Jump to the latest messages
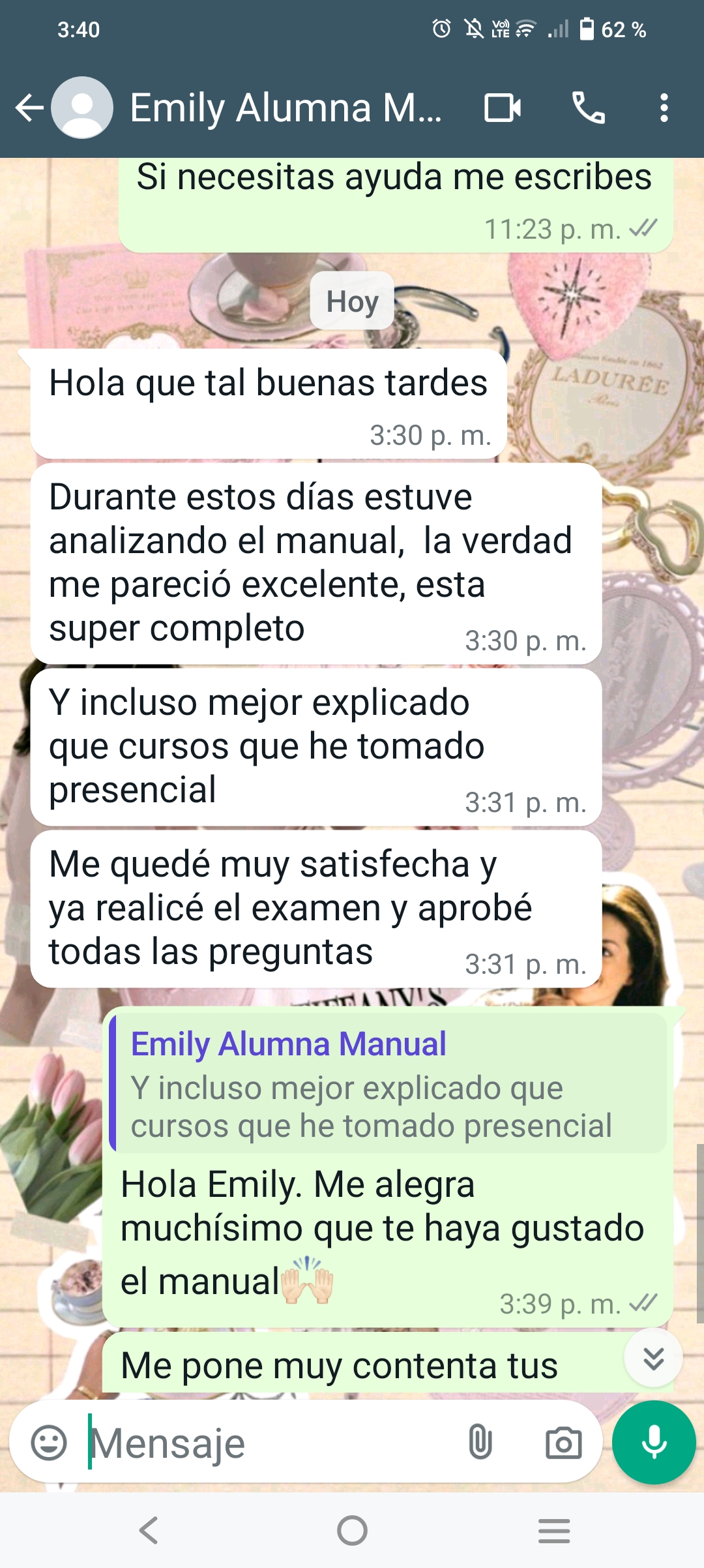This screenshot has width=704, height=1568. [653, 1358]
